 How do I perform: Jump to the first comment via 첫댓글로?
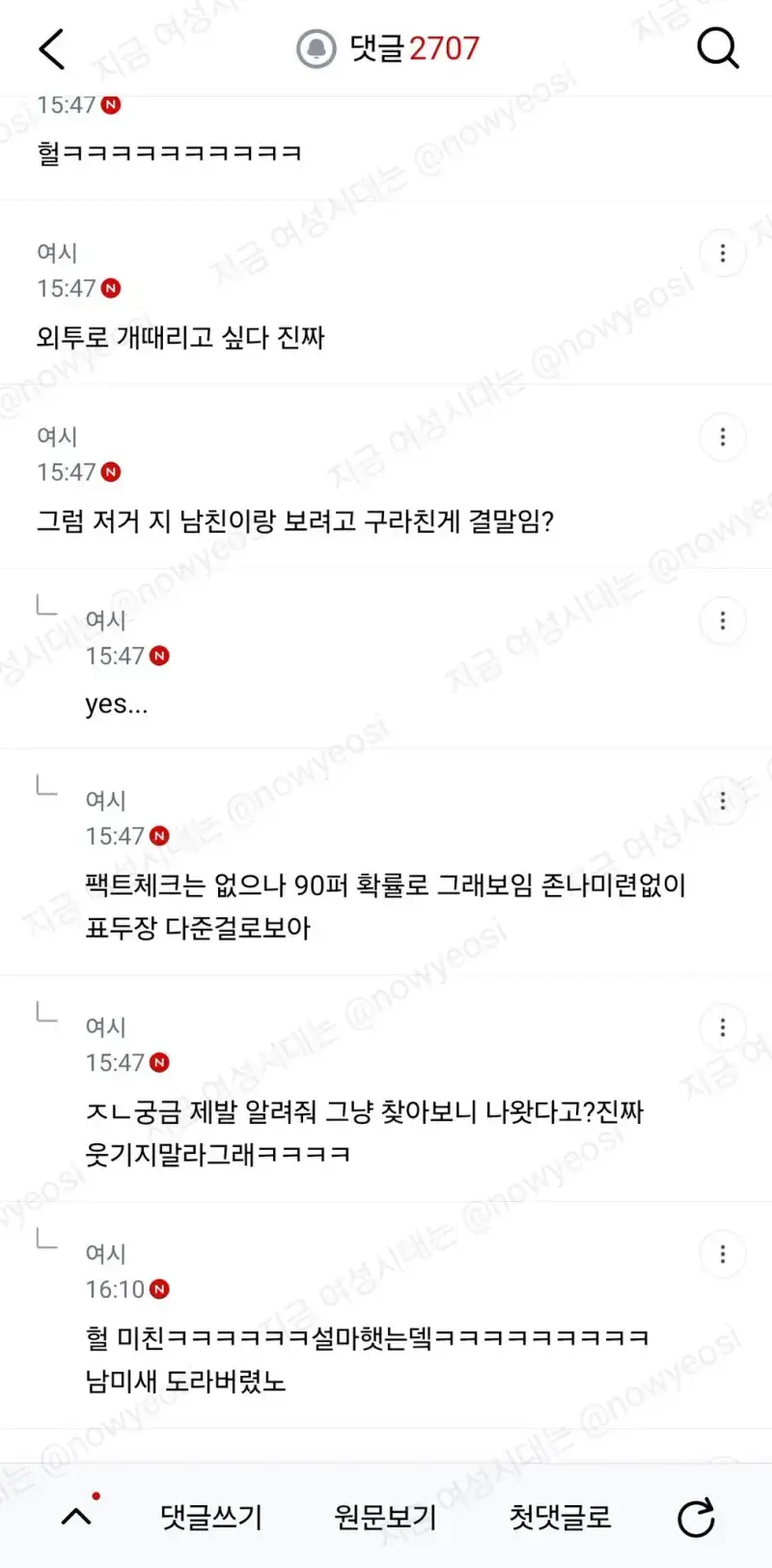[x=561, y=1517]
